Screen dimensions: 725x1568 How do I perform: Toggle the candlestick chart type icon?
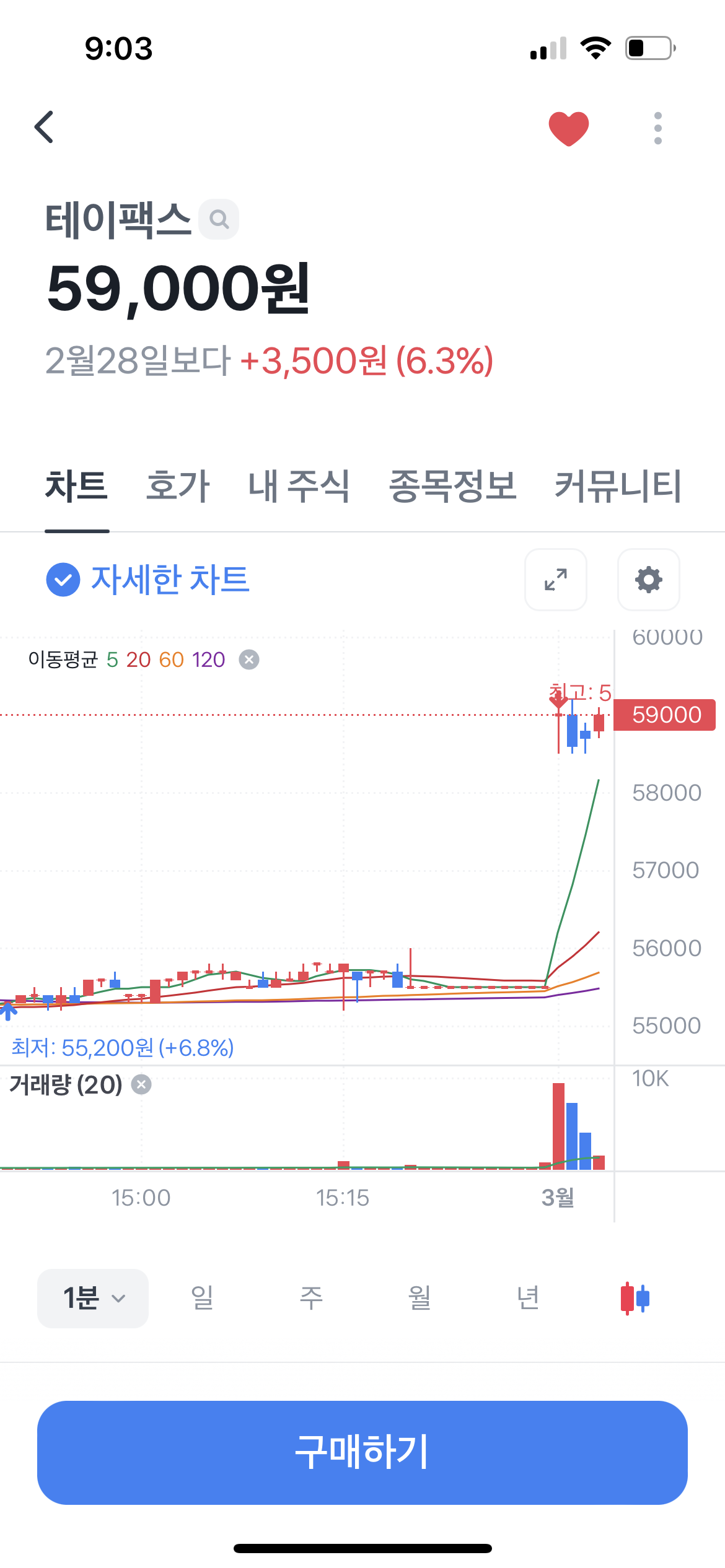(x=635, y=1299)
